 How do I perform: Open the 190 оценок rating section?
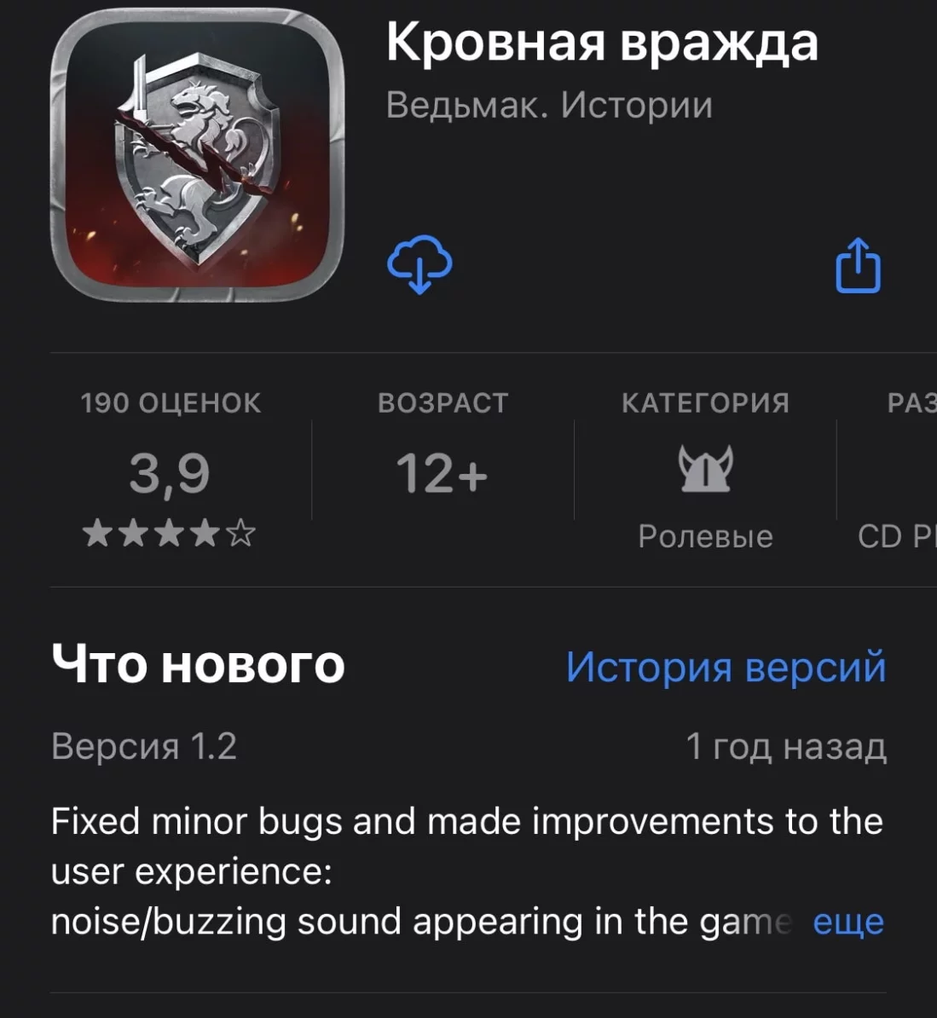coord(170,471)
